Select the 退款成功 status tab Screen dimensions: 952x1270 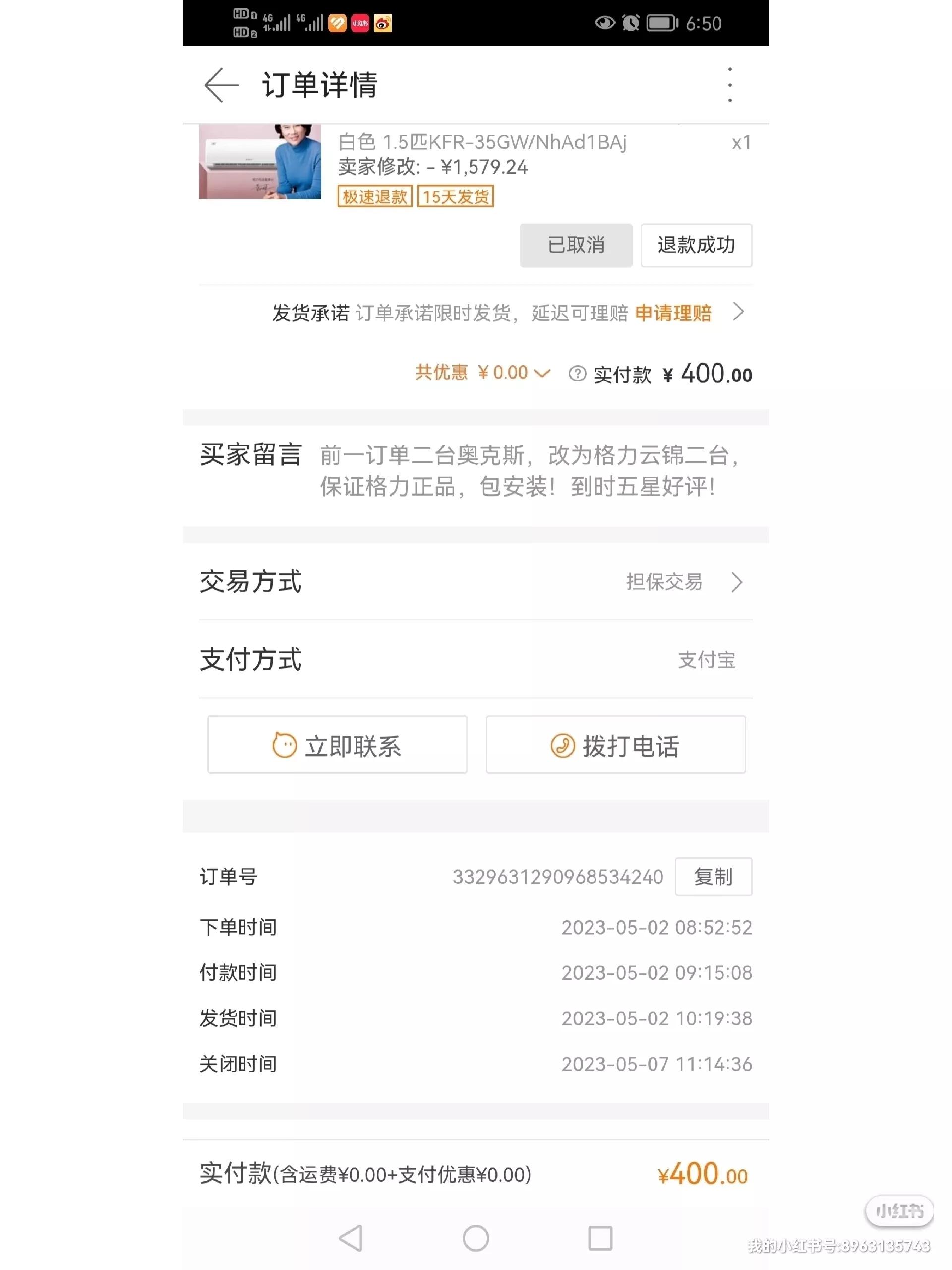pyautogui.click(x=696, y=246)
